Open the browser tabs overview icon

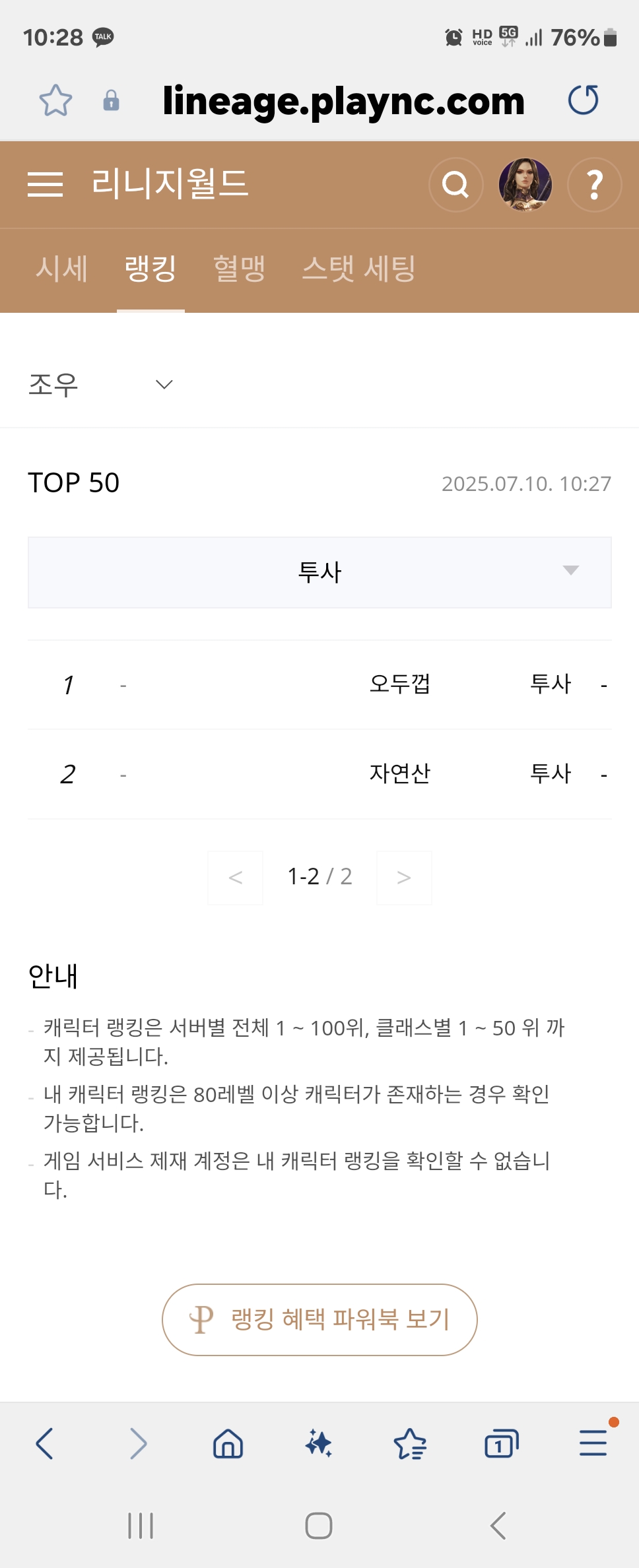pyautogui.click(x=502, y=1442)
